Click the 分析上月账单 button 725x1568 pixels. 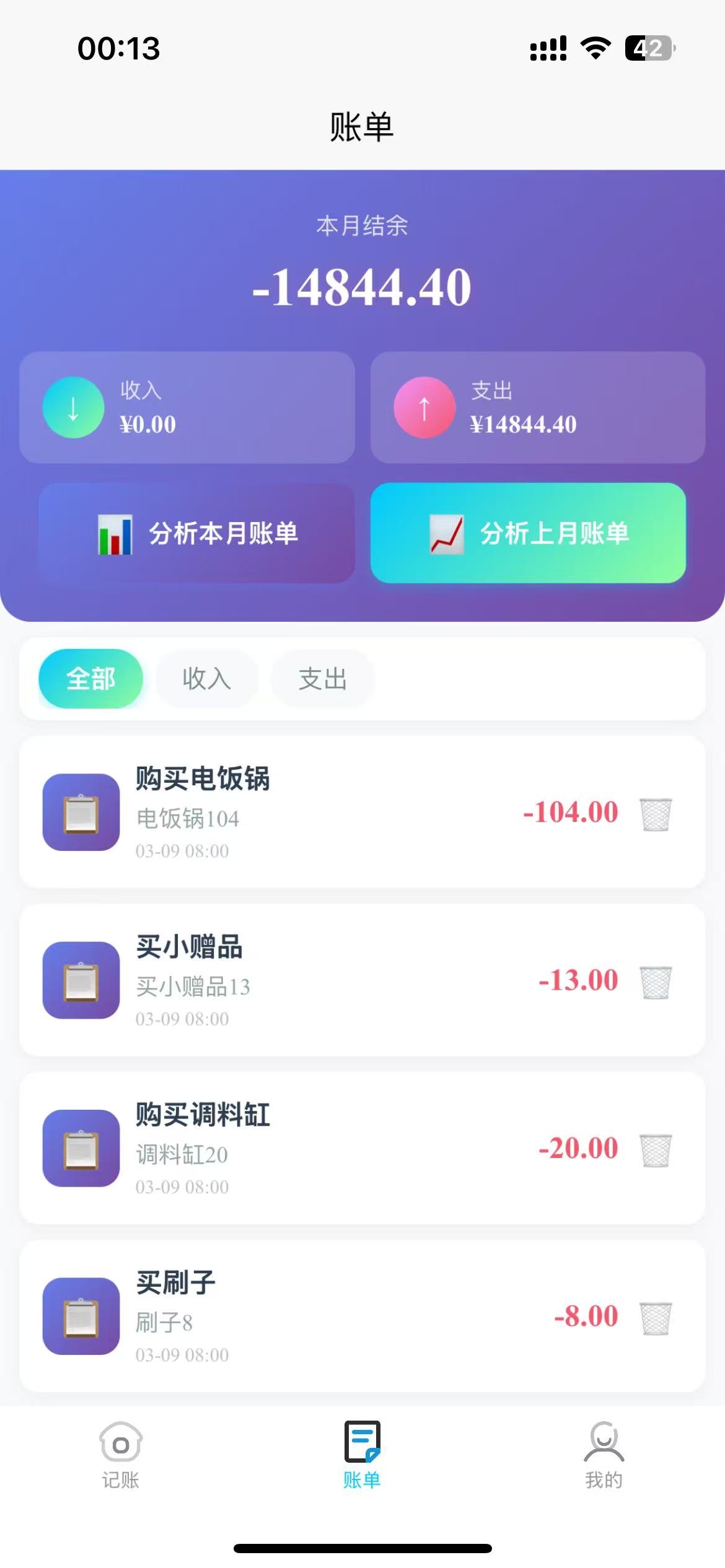click(x=528, y=534)
